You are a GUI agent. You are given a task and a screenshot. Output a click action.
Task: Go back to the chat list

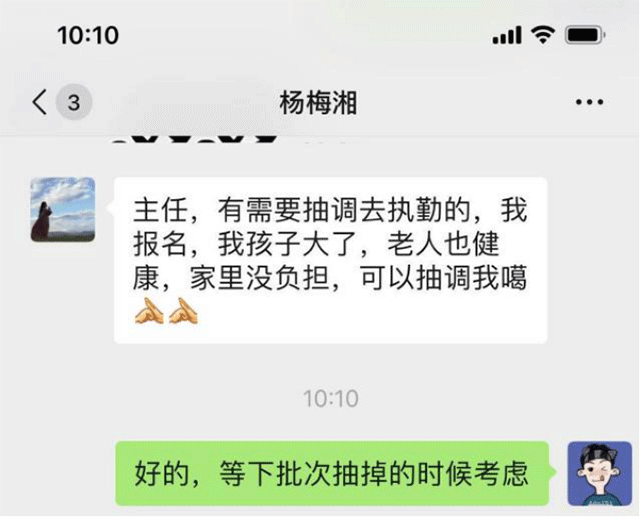click(42, 102)
